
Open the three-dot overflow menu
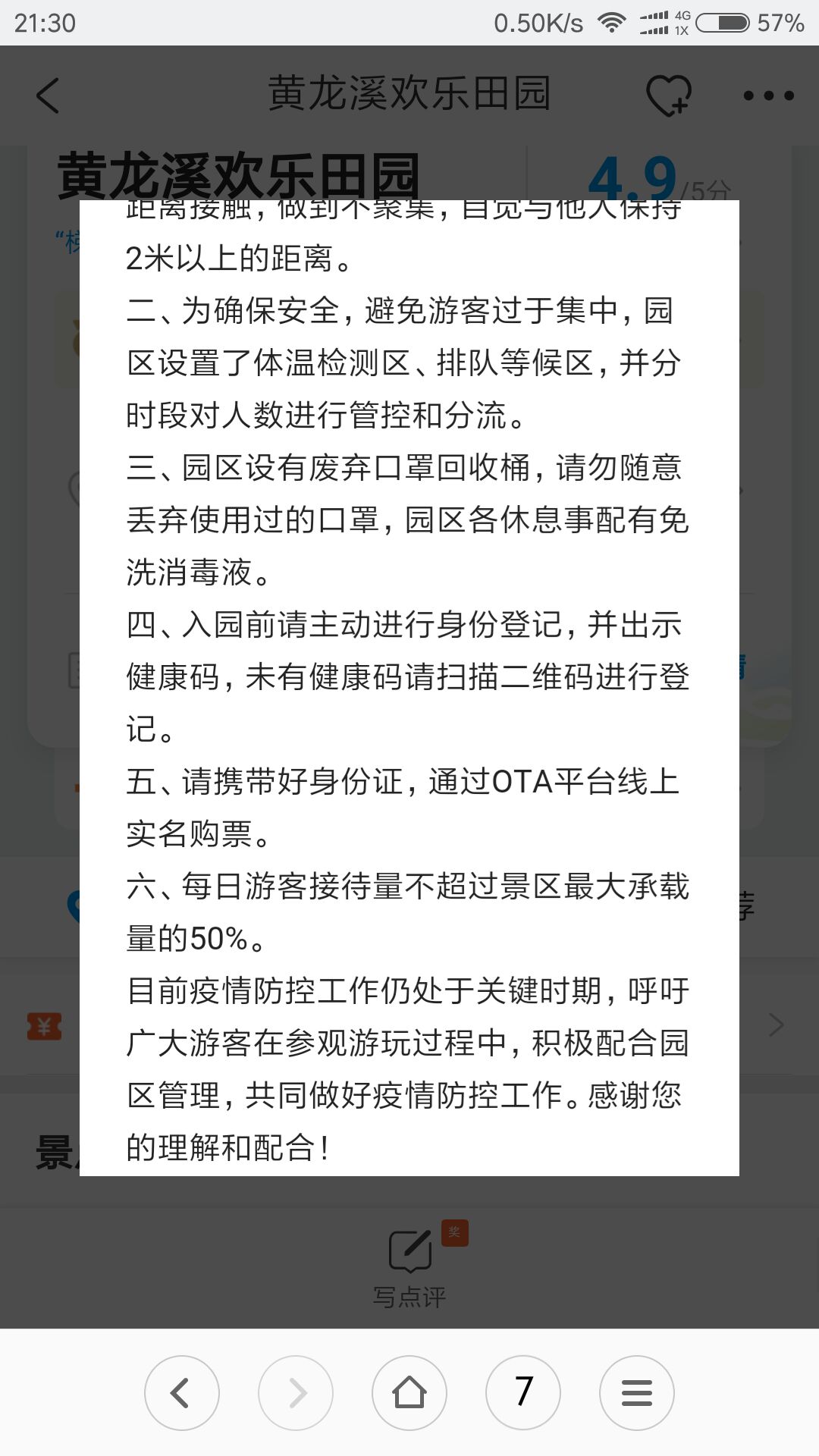tap(768, 96)
